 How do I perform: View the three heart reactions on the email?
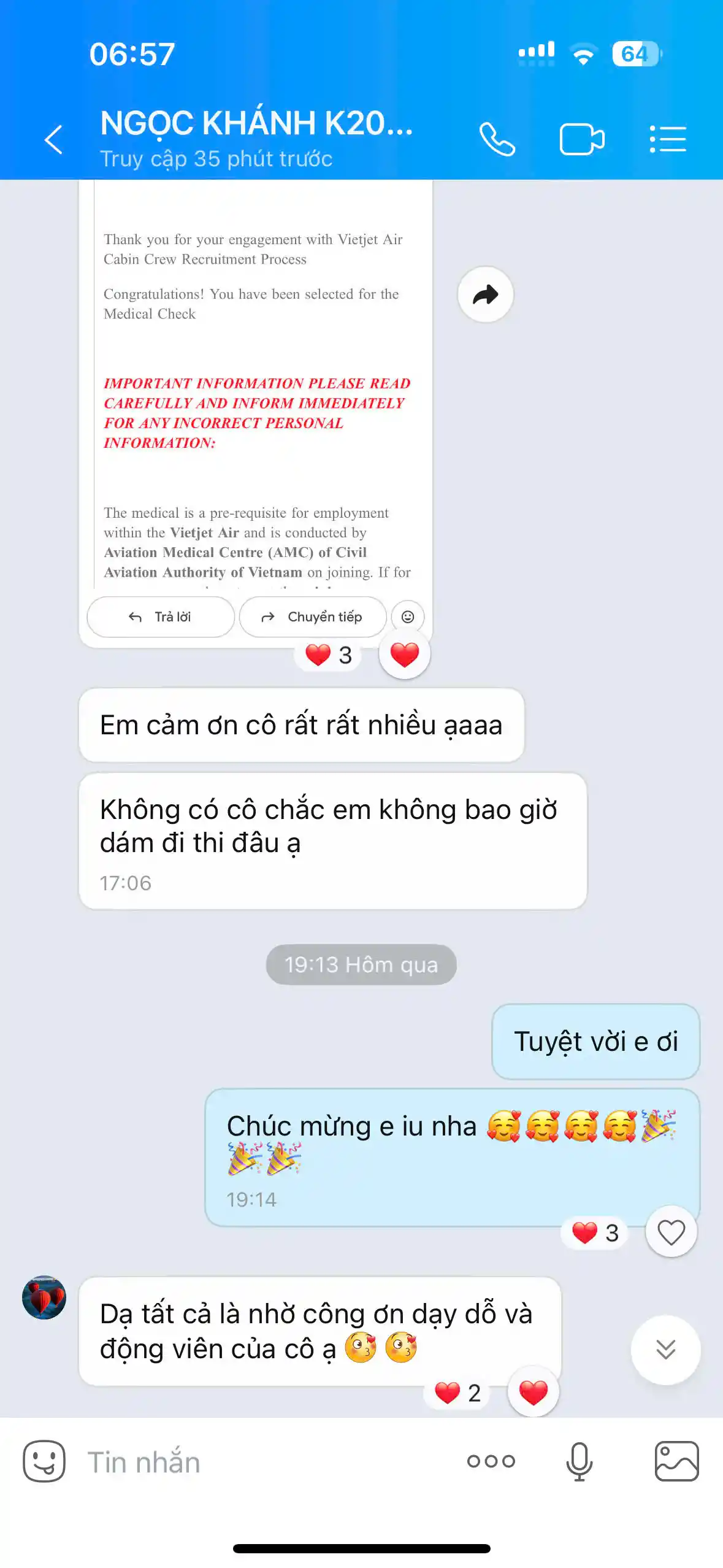click(x=329, y=655)
